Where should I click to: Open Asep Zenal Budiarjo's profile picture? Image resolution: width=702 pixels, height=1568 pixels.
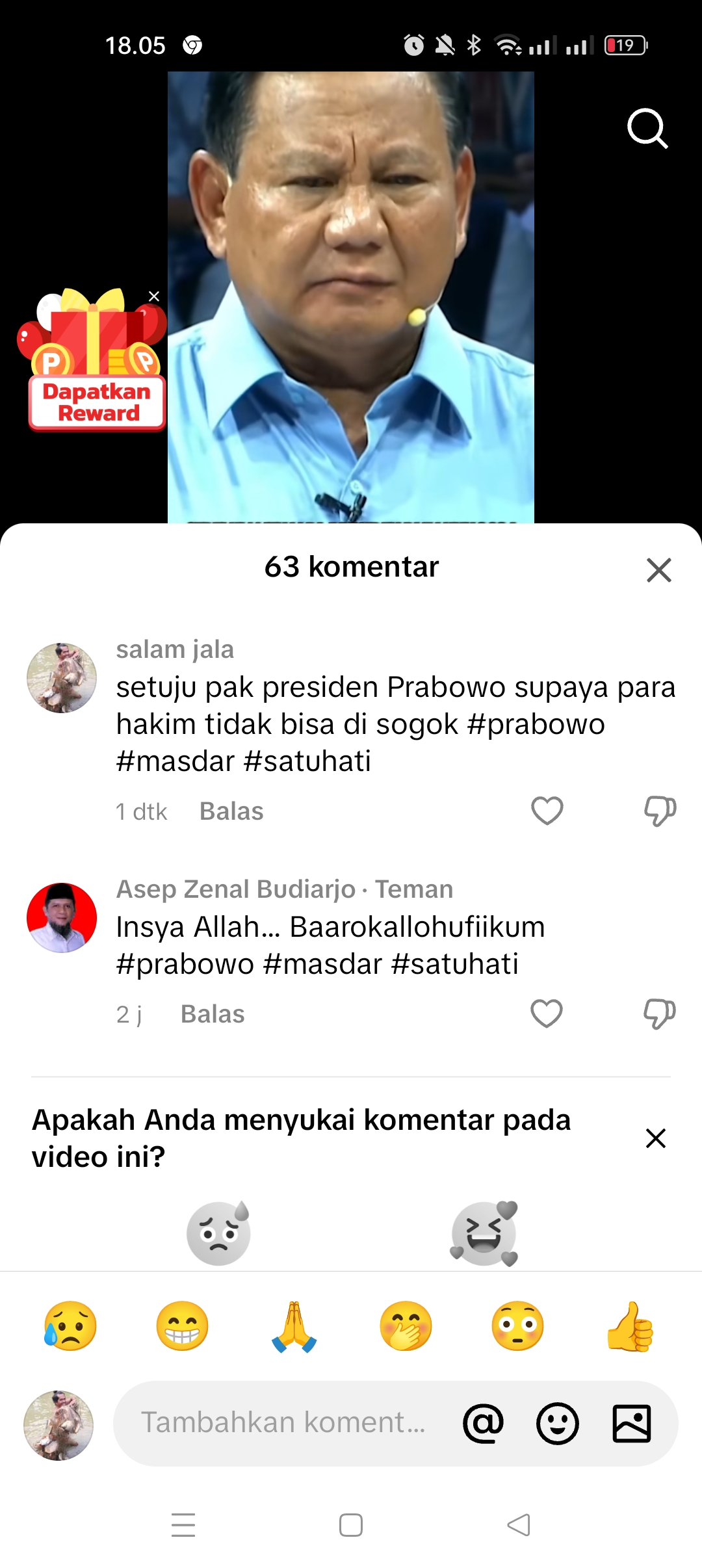pos(62,917)
